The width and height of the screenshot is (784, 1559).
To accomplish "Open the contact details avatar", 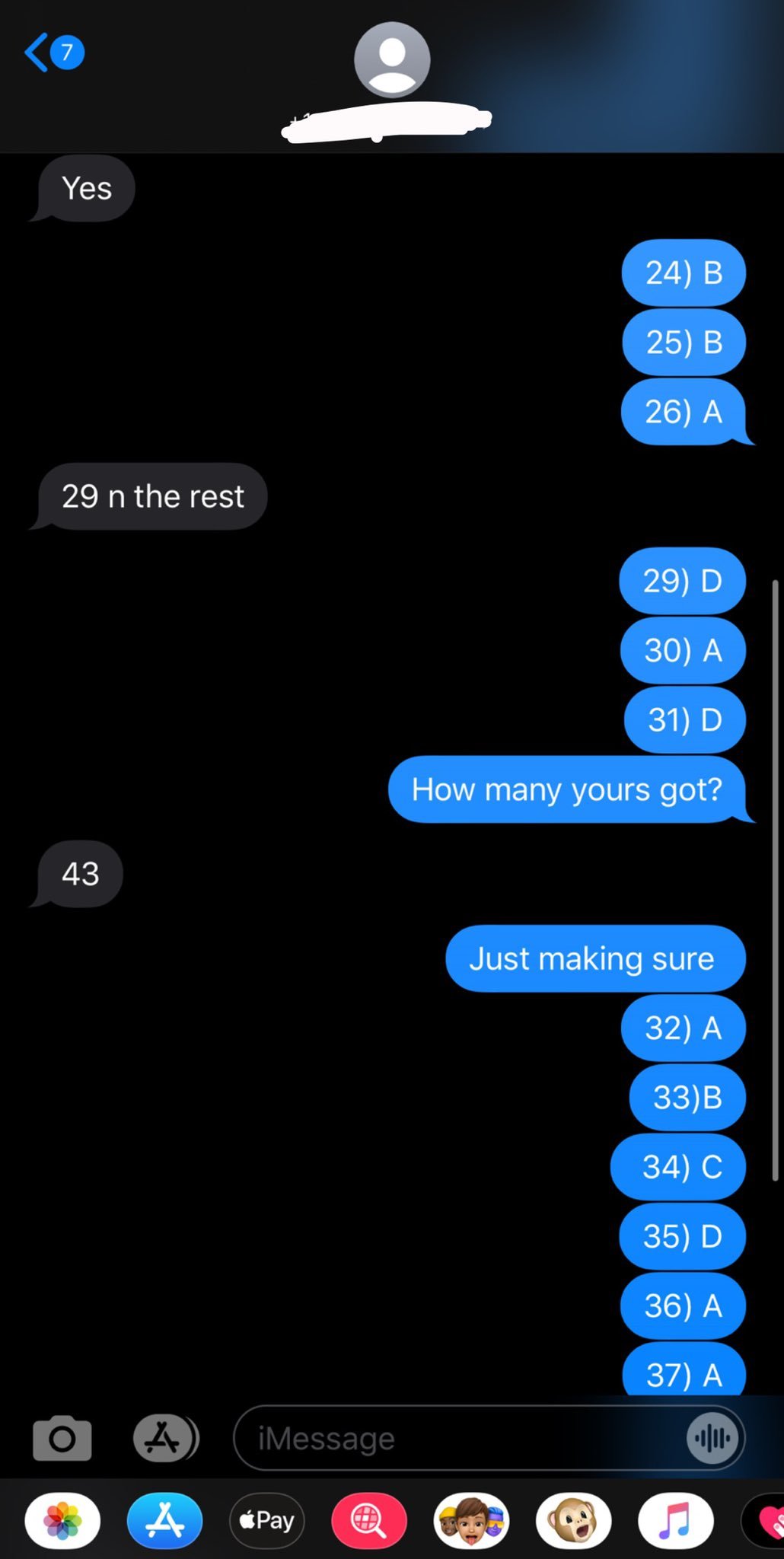I will point(392,59).
